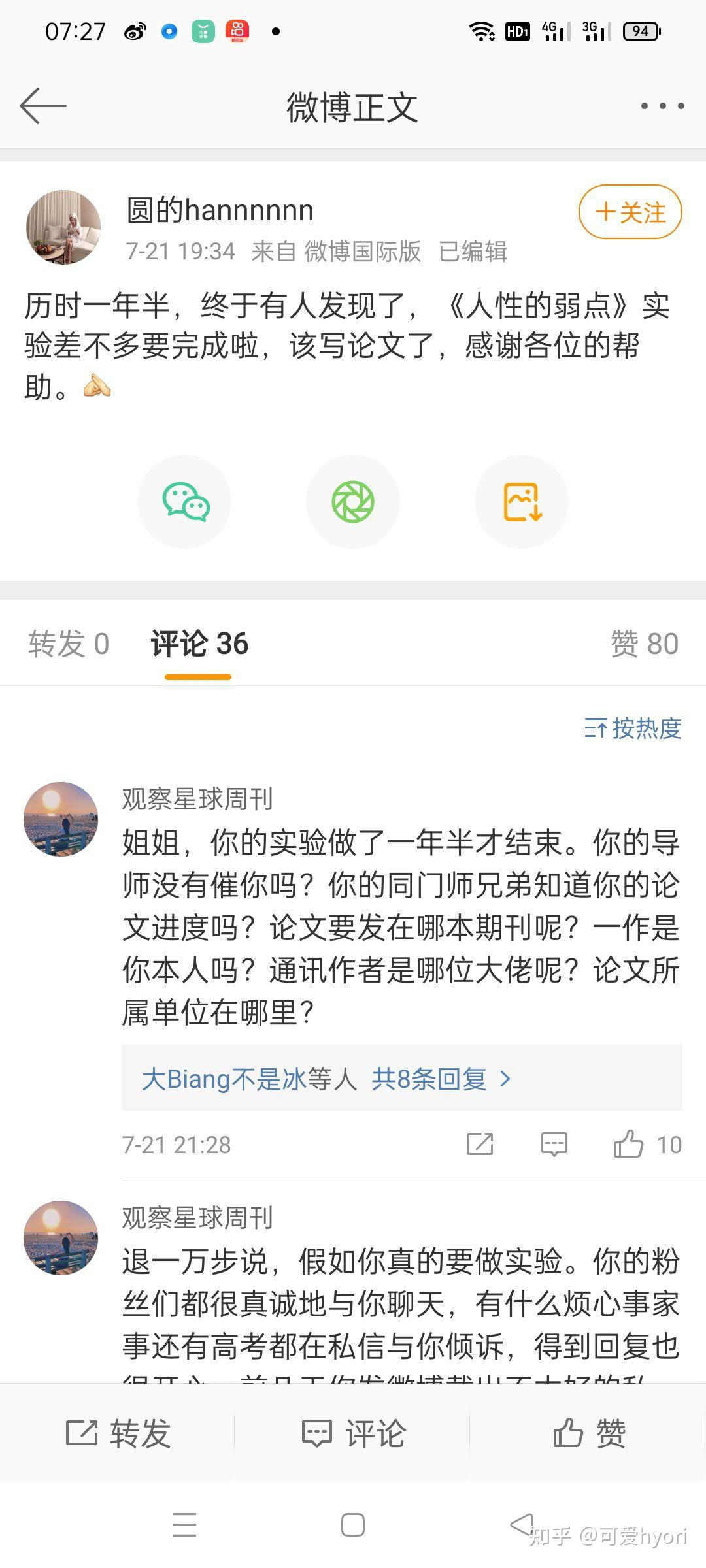This screenshot has width=706, height=1568.
Task: Like 观察星球周刊's comment showing 10 likes
Action: point(630,1144)
